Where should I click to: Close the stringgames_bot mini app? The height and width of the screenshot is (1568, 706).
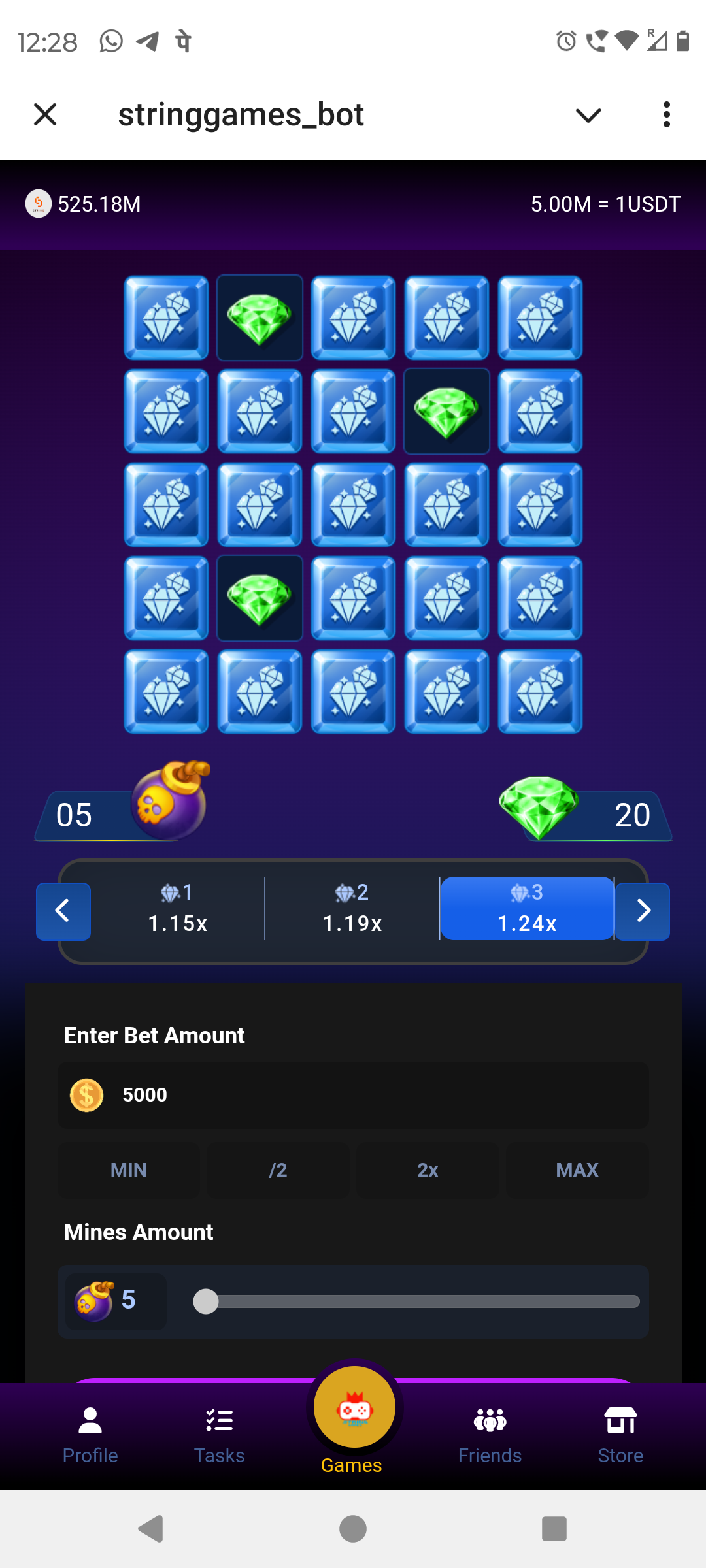(45, 114)
